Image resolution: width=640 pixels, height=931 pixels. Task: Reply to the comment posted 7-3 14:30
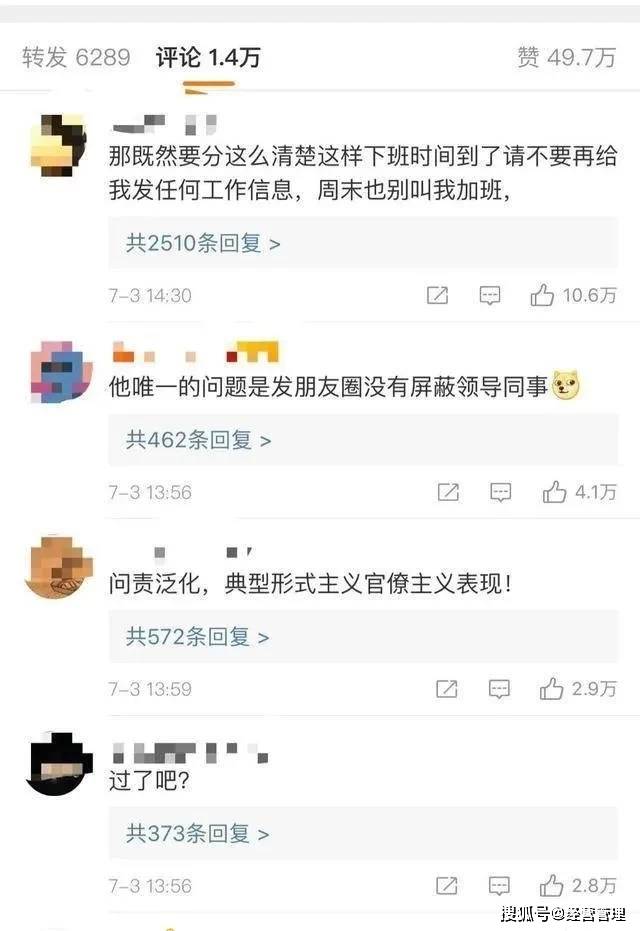490,295
